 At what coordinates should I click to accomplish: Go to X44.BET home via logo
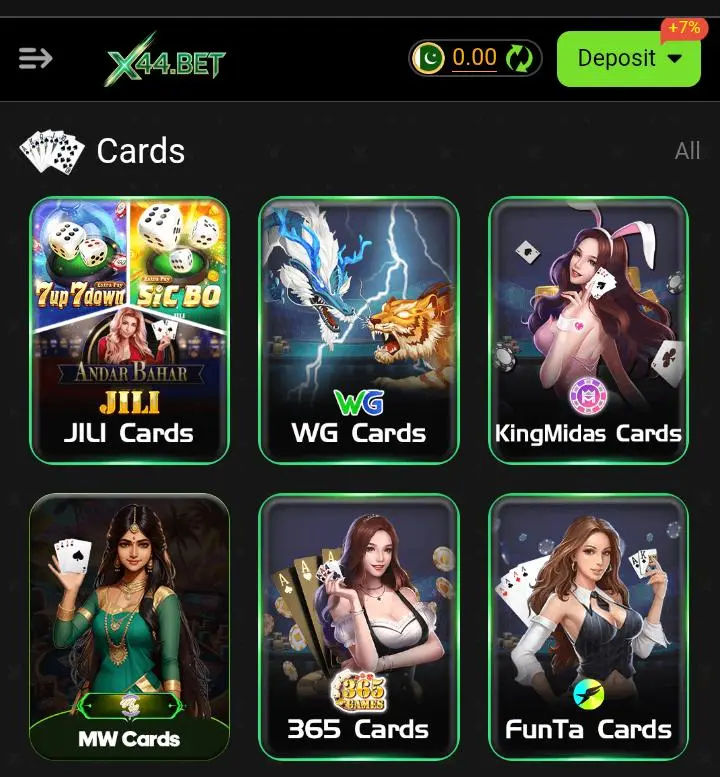click(x=166, y=62)
